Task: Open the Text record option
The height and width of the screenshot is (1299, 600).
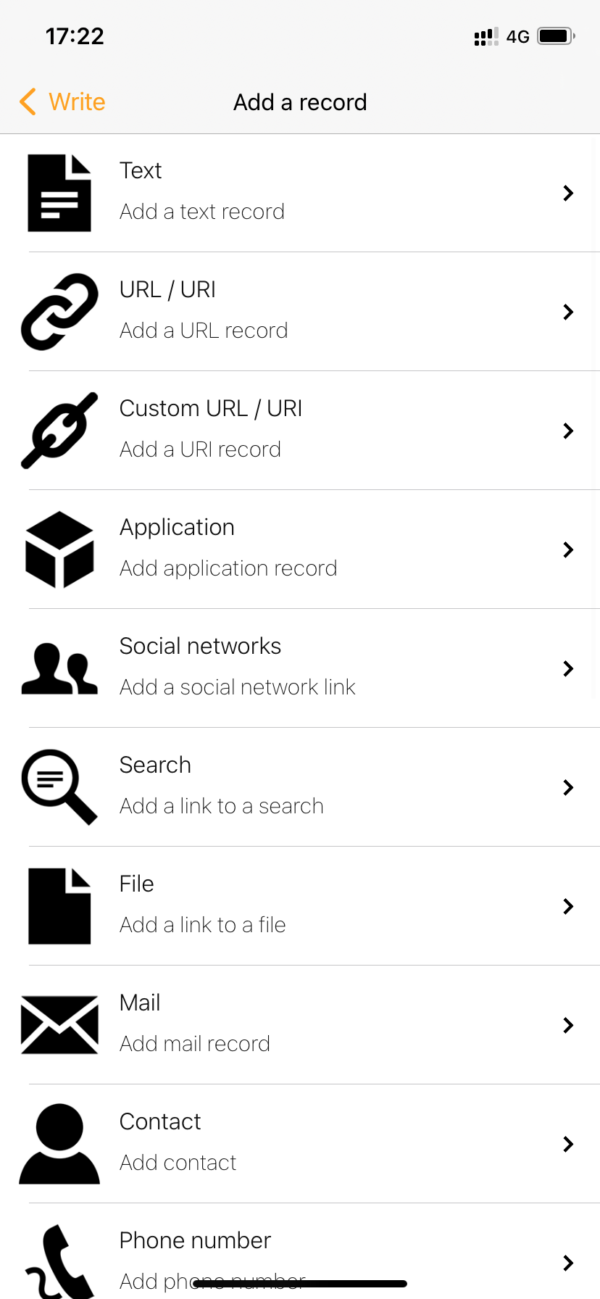Action: point(300,192)
